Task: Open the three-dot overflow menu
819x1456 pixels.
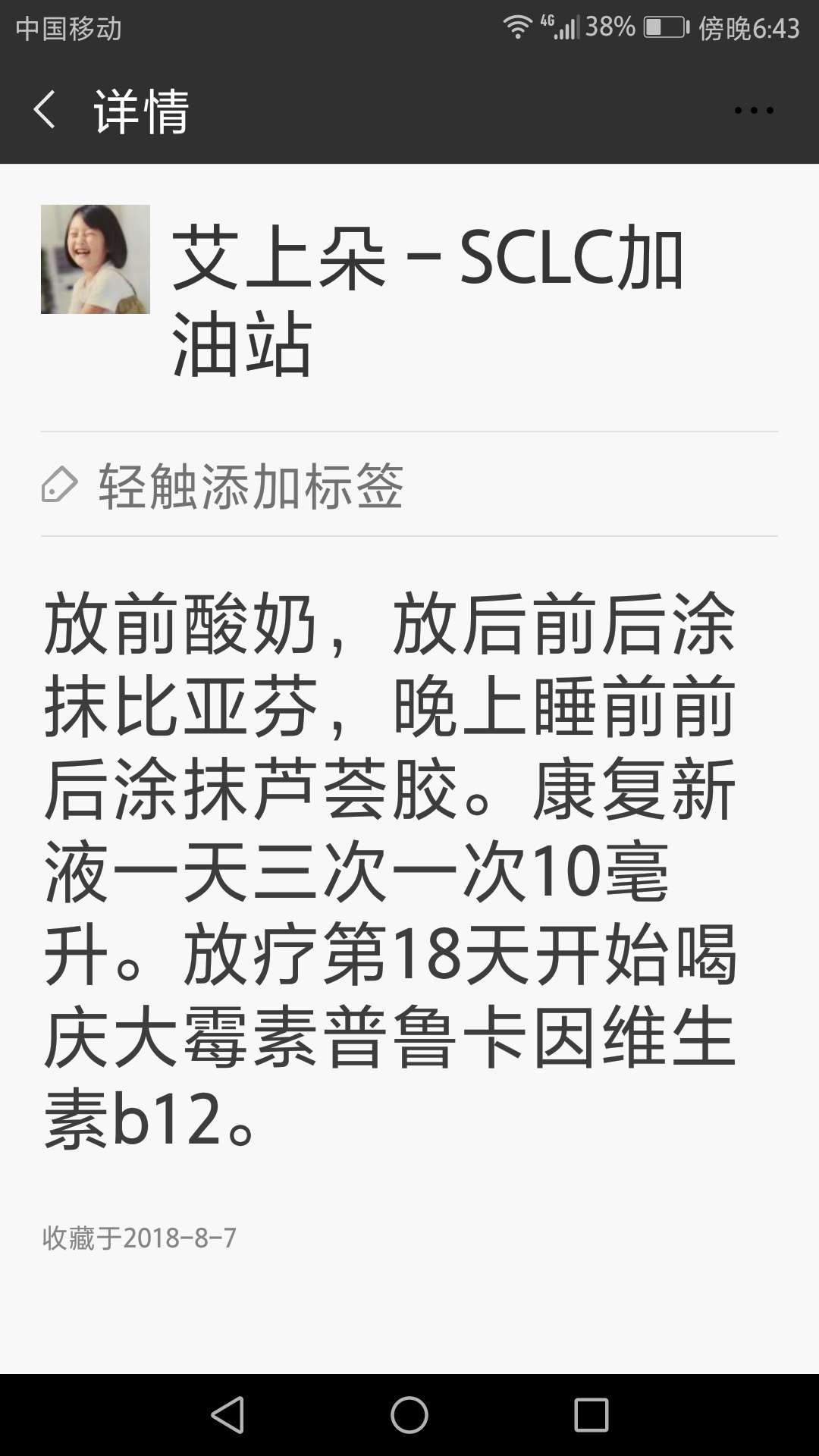Action: click(x=754, y=111)
